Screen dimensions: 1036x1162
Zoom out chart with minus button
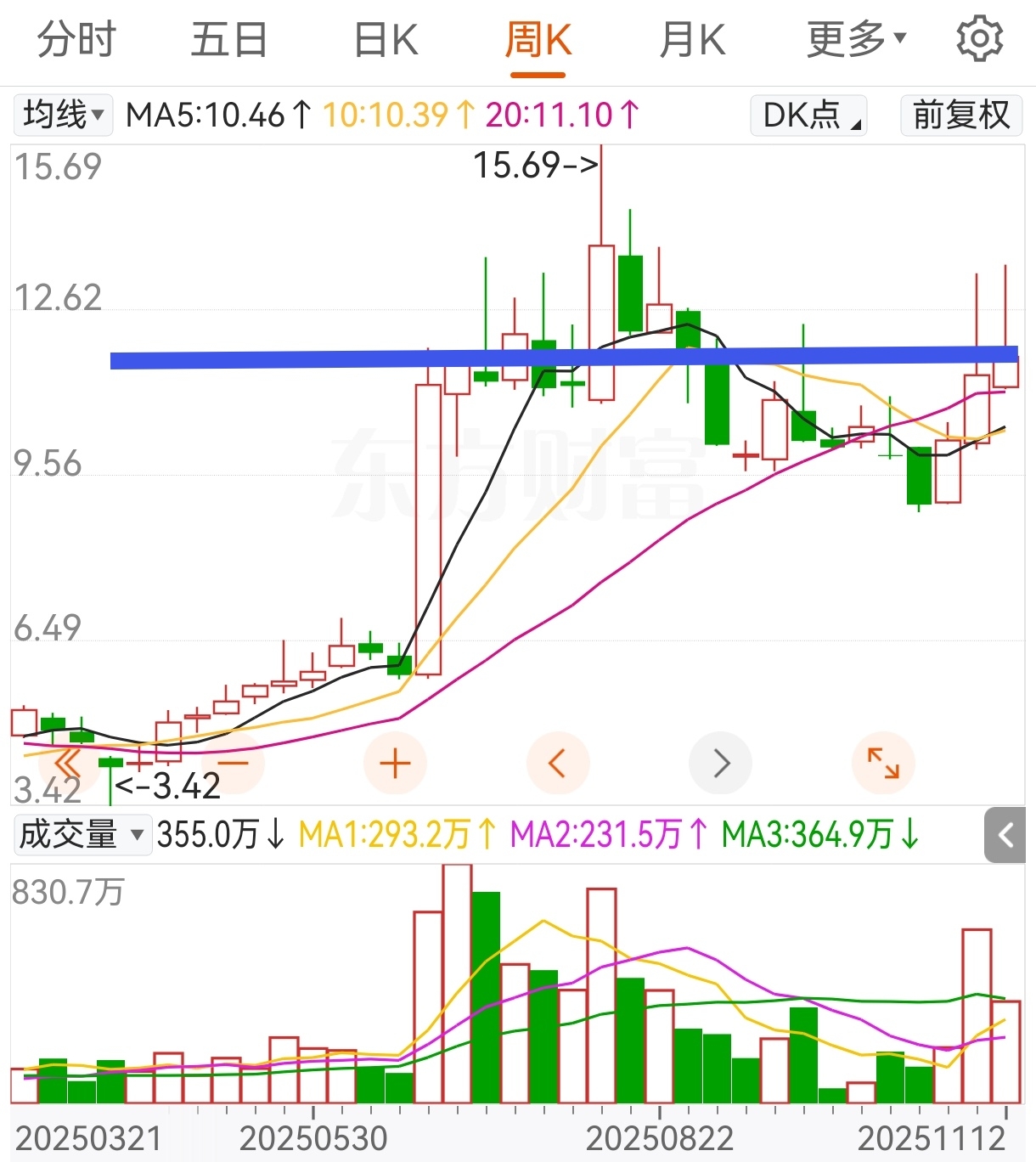tap(234, 764)
